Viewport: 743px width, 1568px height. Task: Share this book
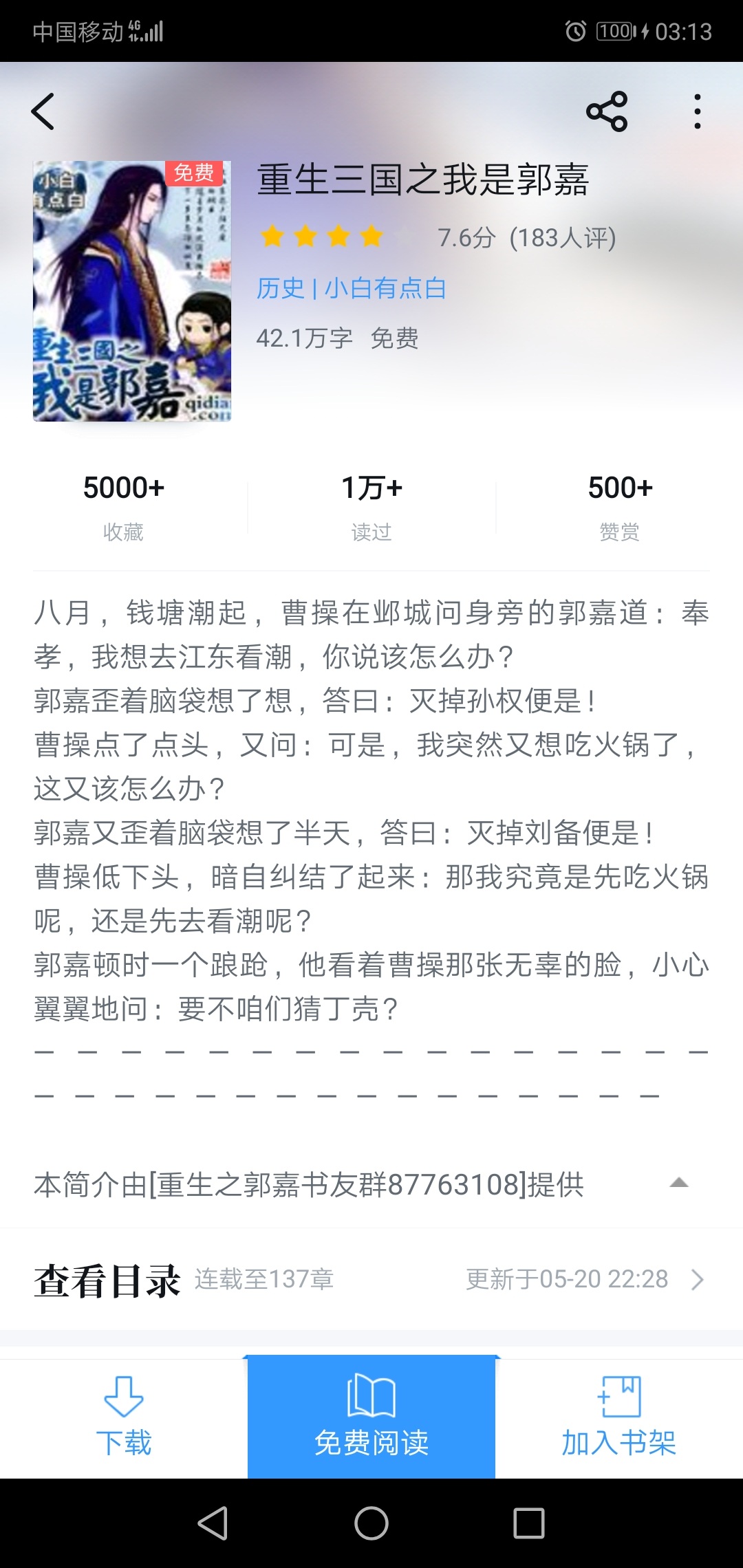(x=607, y=111)
